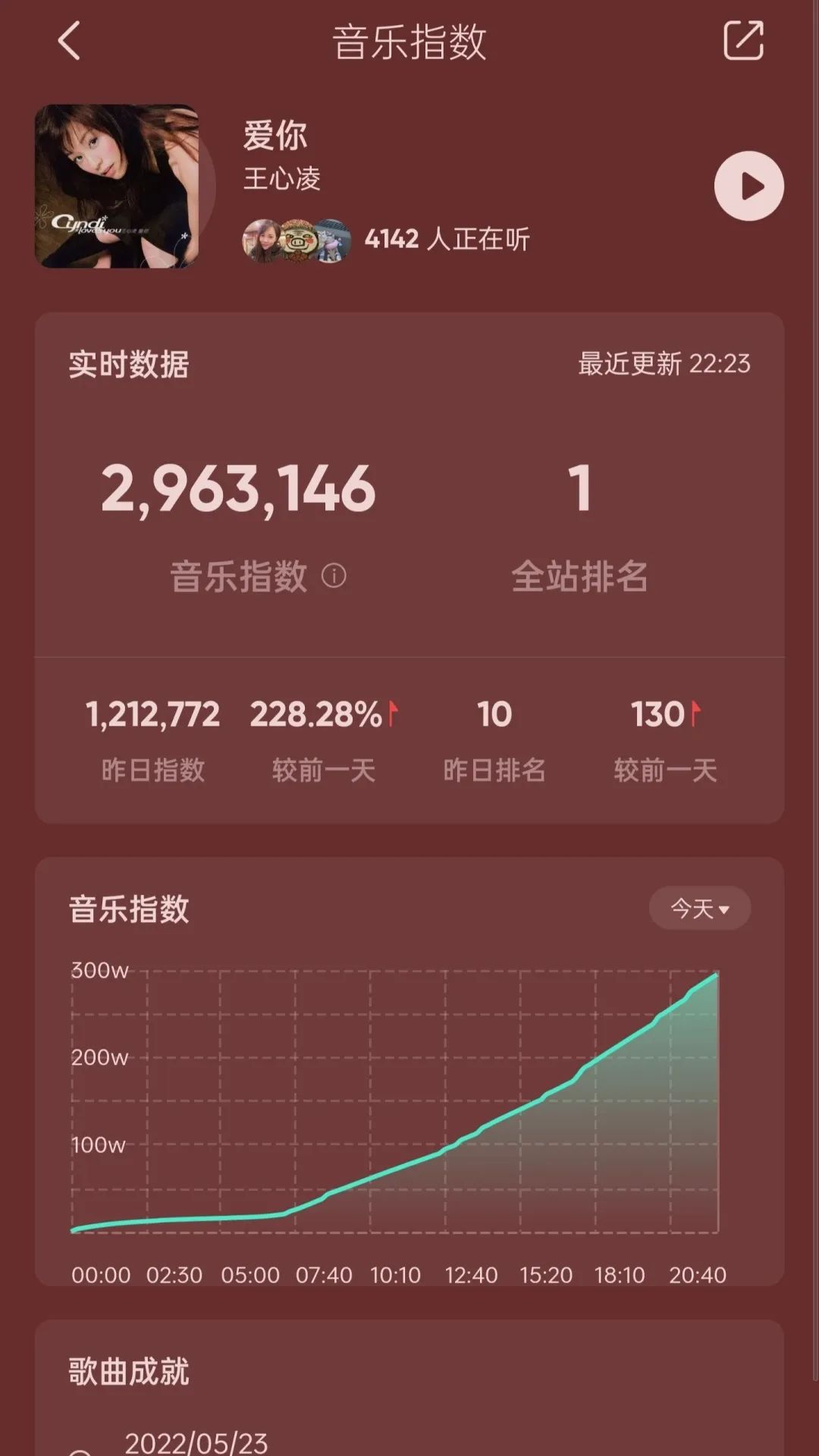Tap the info icon beside 音乐指数
This screenshot has height=1456, width=819.
pos(334,576)
